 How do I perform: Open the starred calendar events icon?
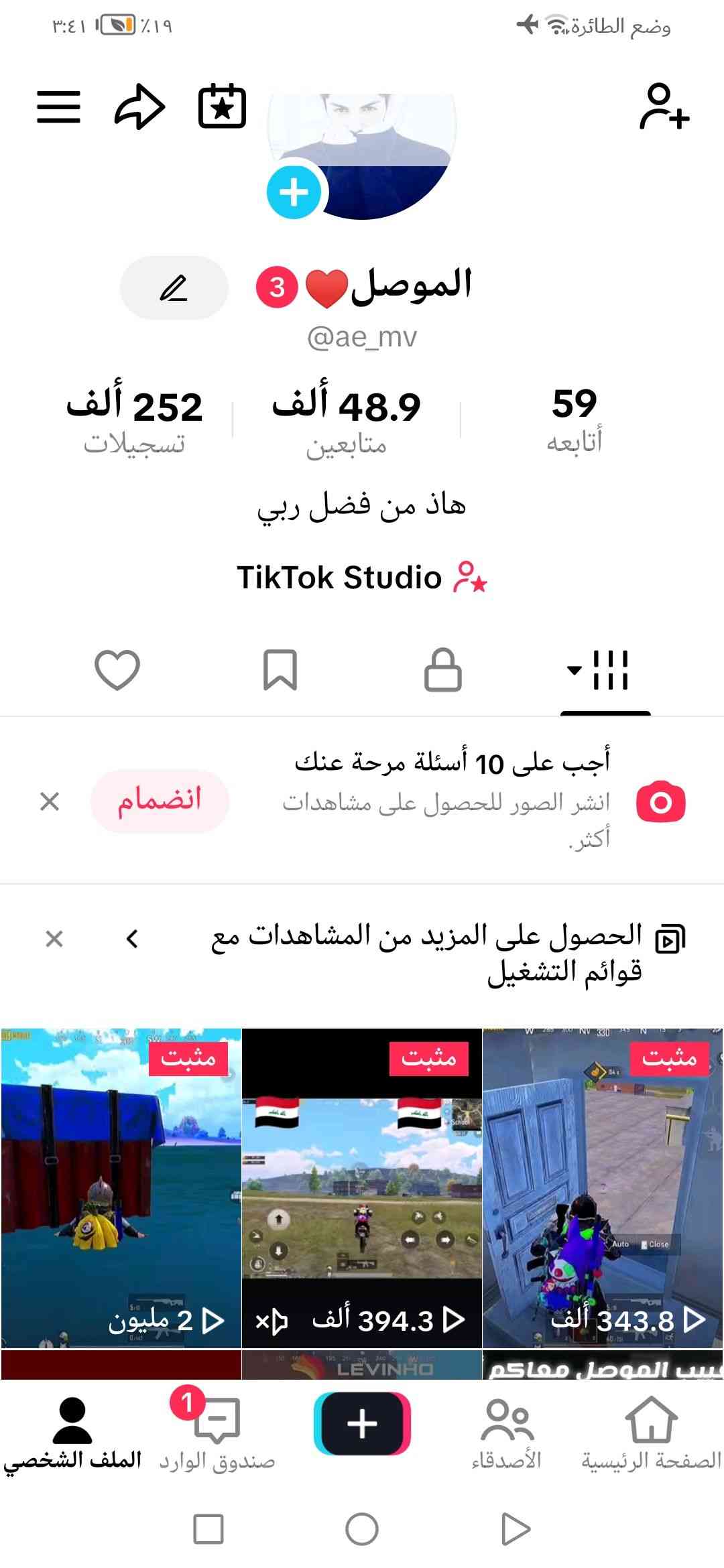click(x=222, y=107)
